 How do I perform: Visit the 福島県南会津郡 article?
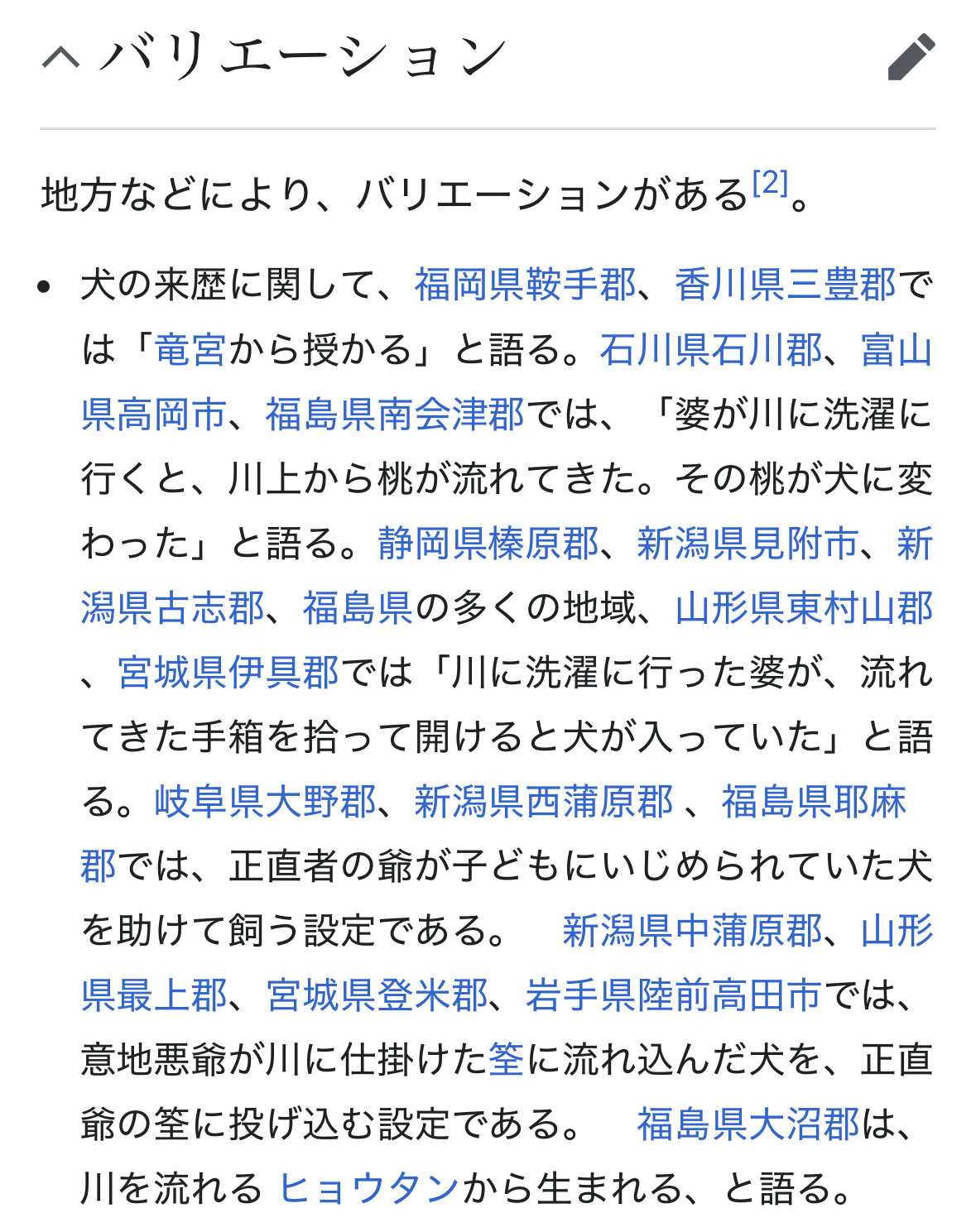(x=394, y=415)
